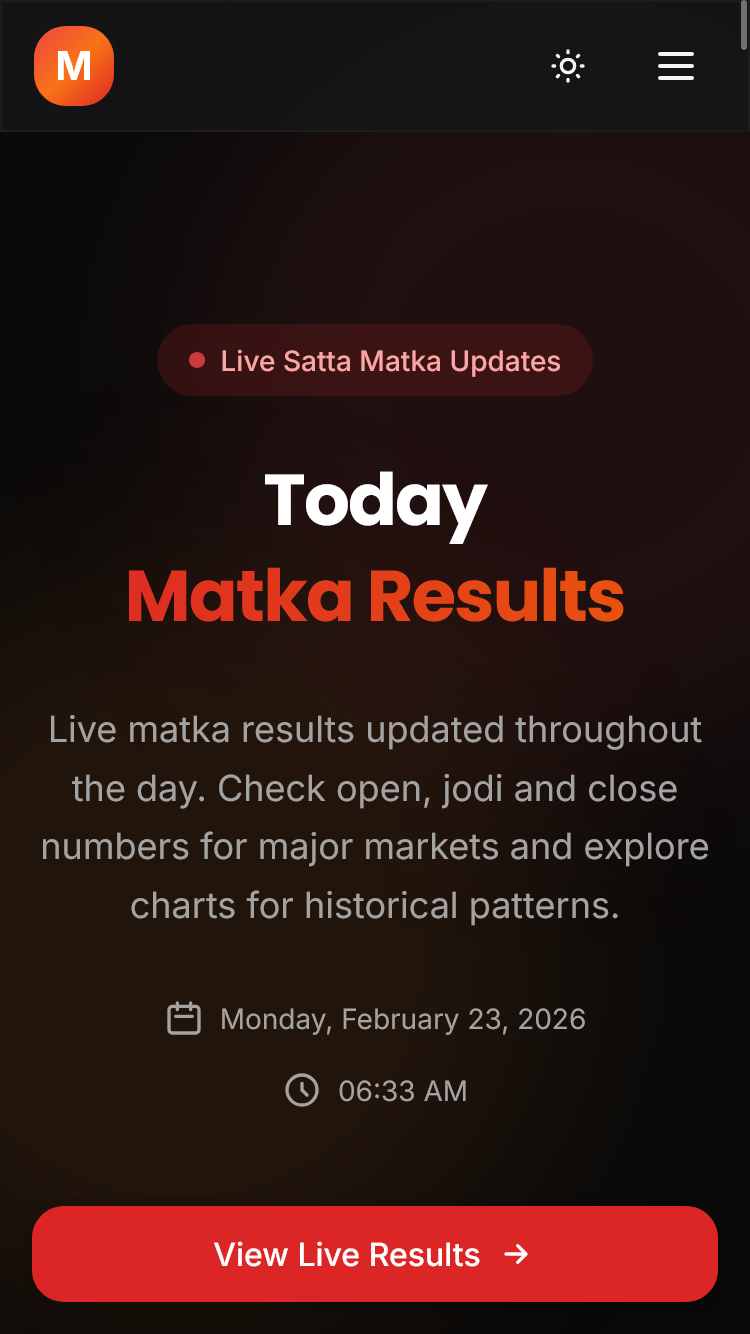Click the Today Matka Results heading link
This screenshot has width=750, height=1334.
pos(375,548)
